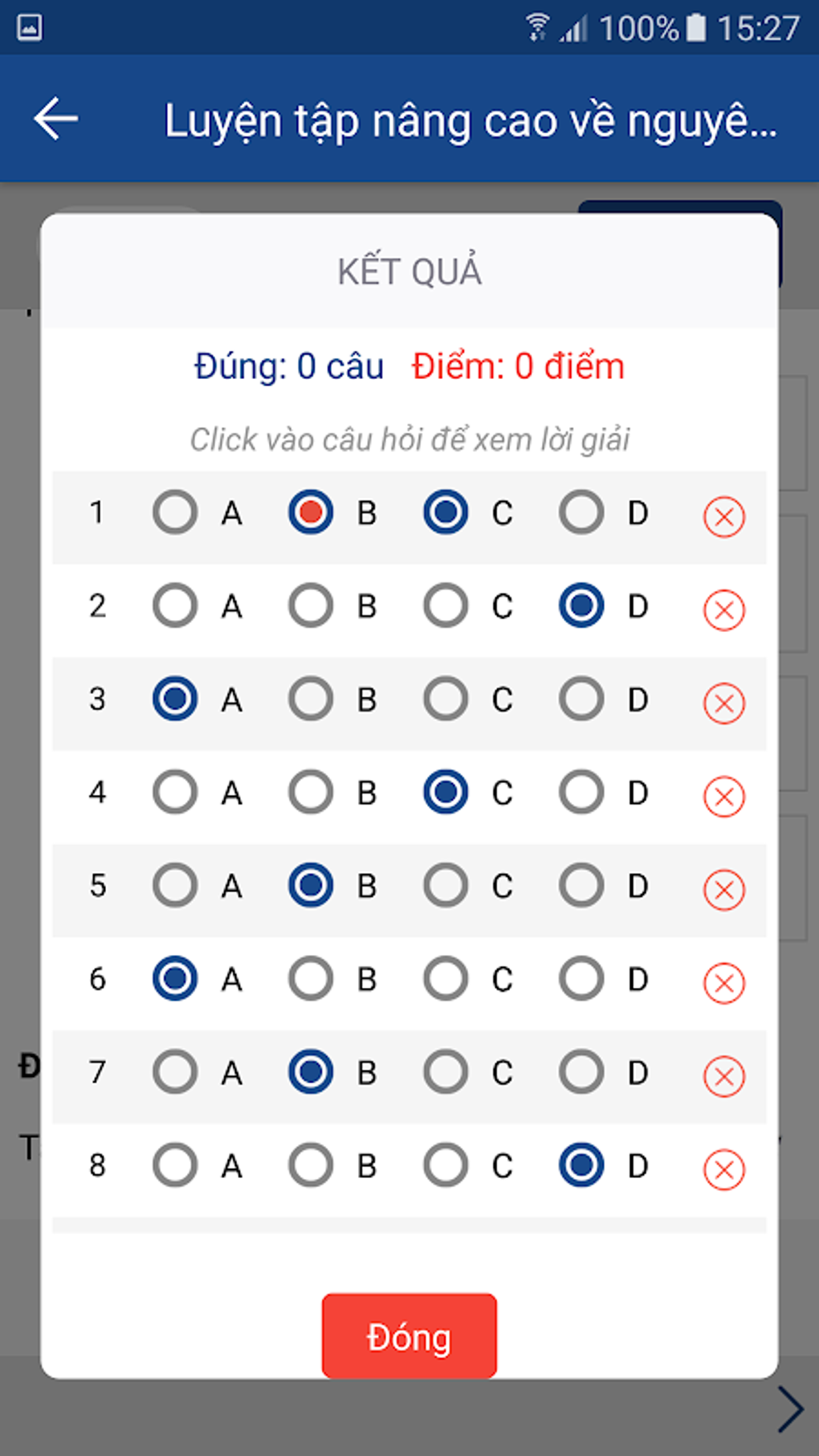View the explanation for question 2
The height and width of the screenshot is (1456, 819).
[97, 606]
